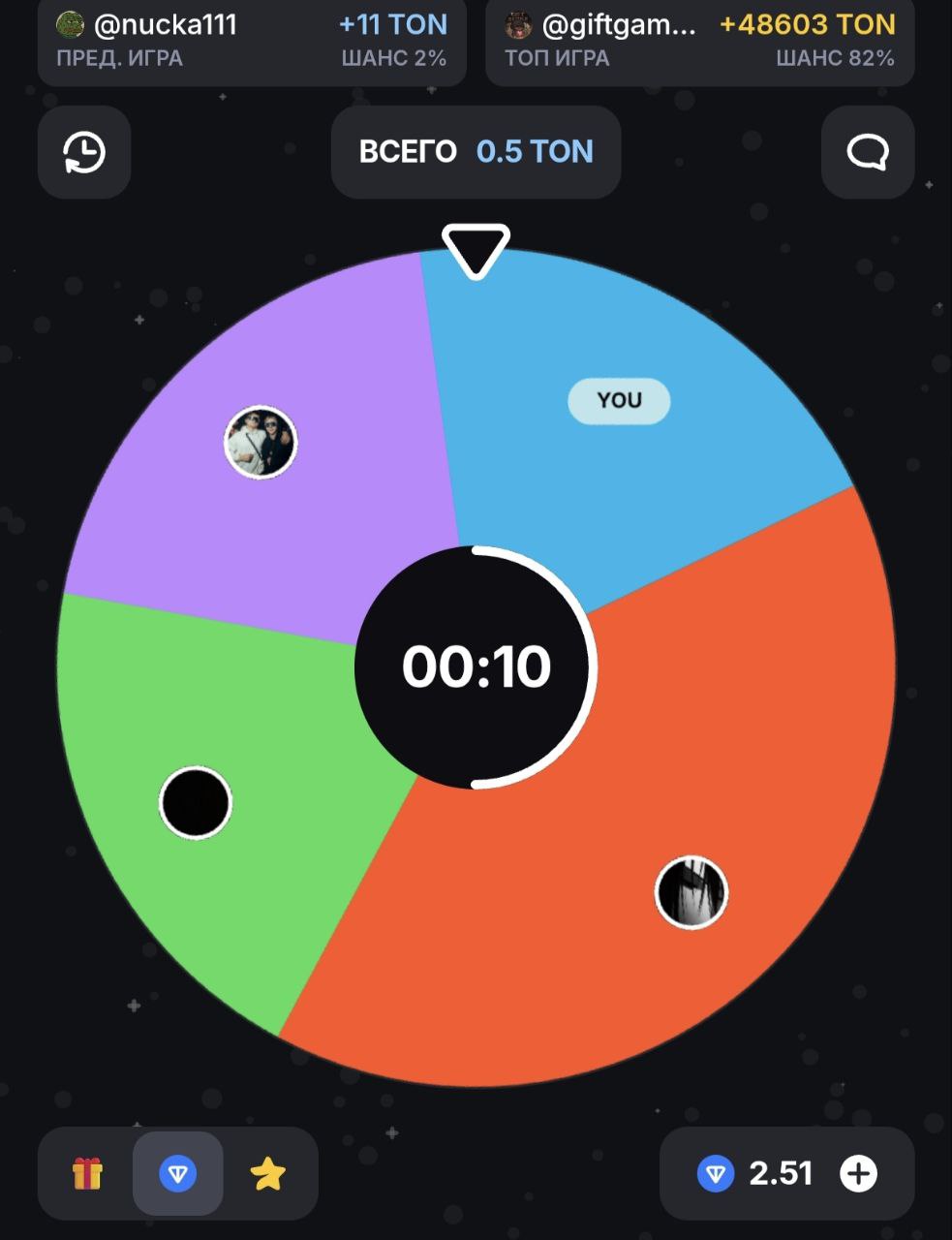
Task: Open the game history icon
Action: (x=84, y=152)
